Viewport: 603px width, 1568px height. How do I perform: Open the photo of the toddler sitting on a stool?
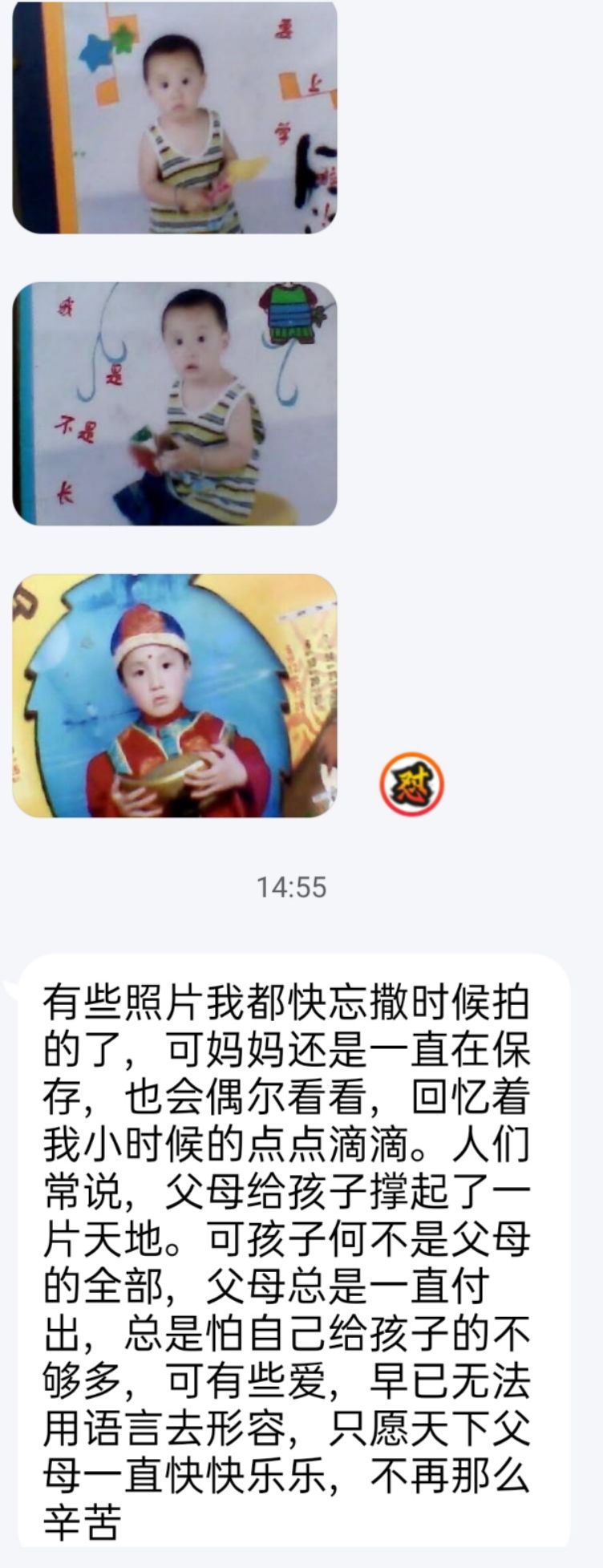point(175,404)
